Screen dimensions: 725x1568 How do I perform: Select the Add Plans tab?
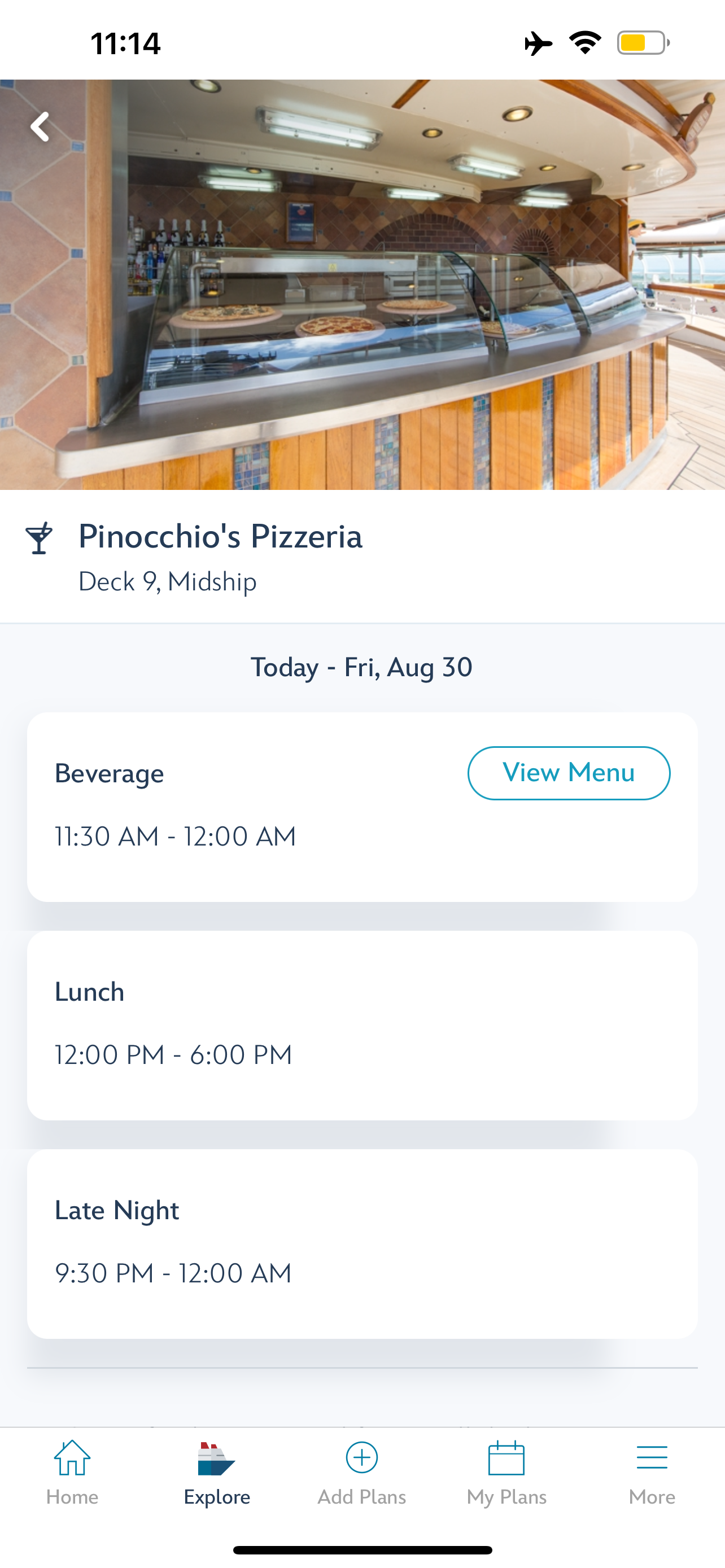(361, 1472)
